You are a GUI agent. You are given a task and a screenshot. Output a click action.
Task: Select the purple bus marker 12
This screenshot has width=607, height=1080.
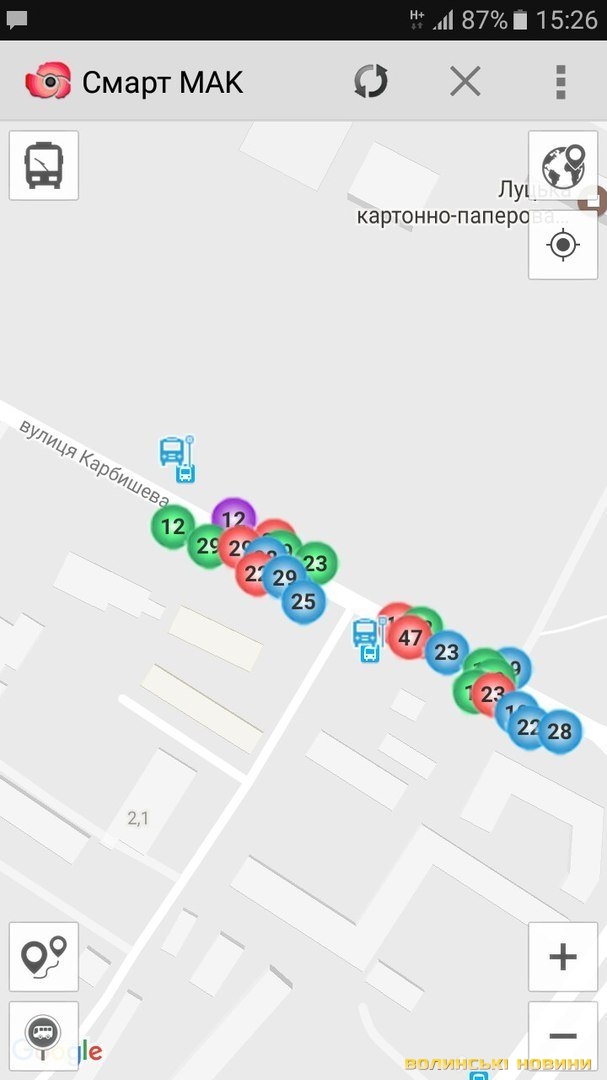(233, 518)
